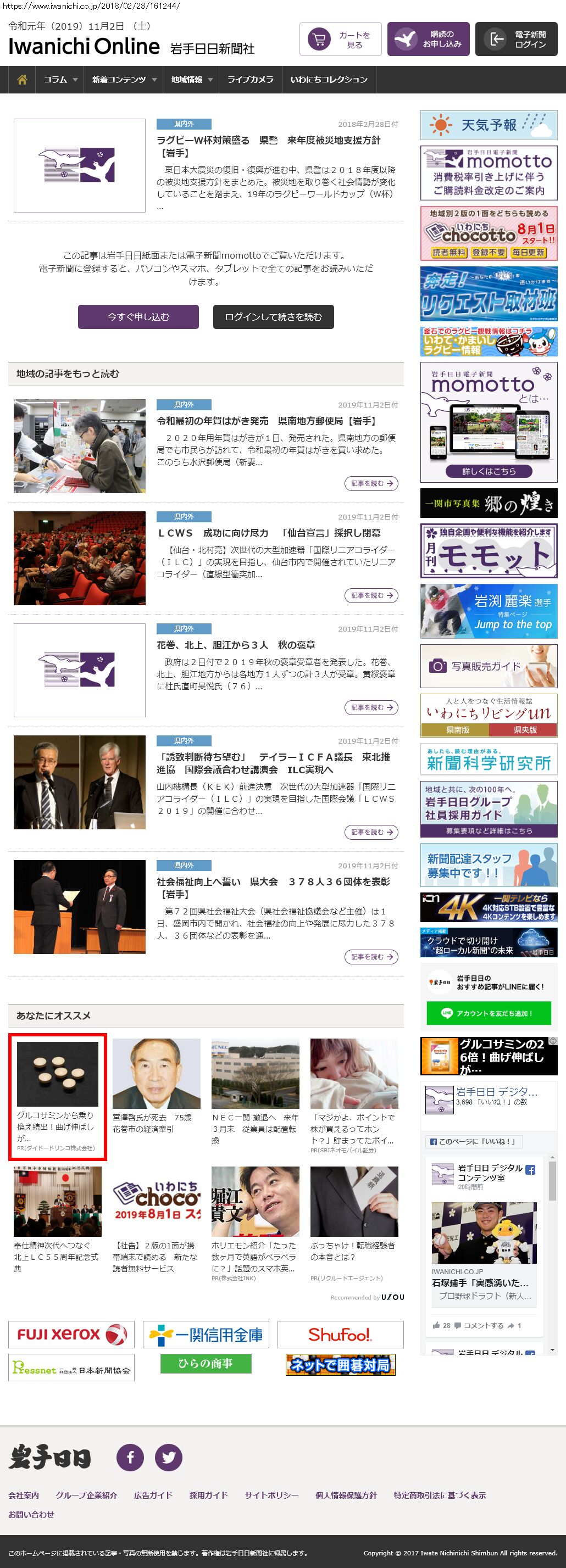Add the LINE account as friend
The image size is (566, 1568).
tap(489, 1013)
